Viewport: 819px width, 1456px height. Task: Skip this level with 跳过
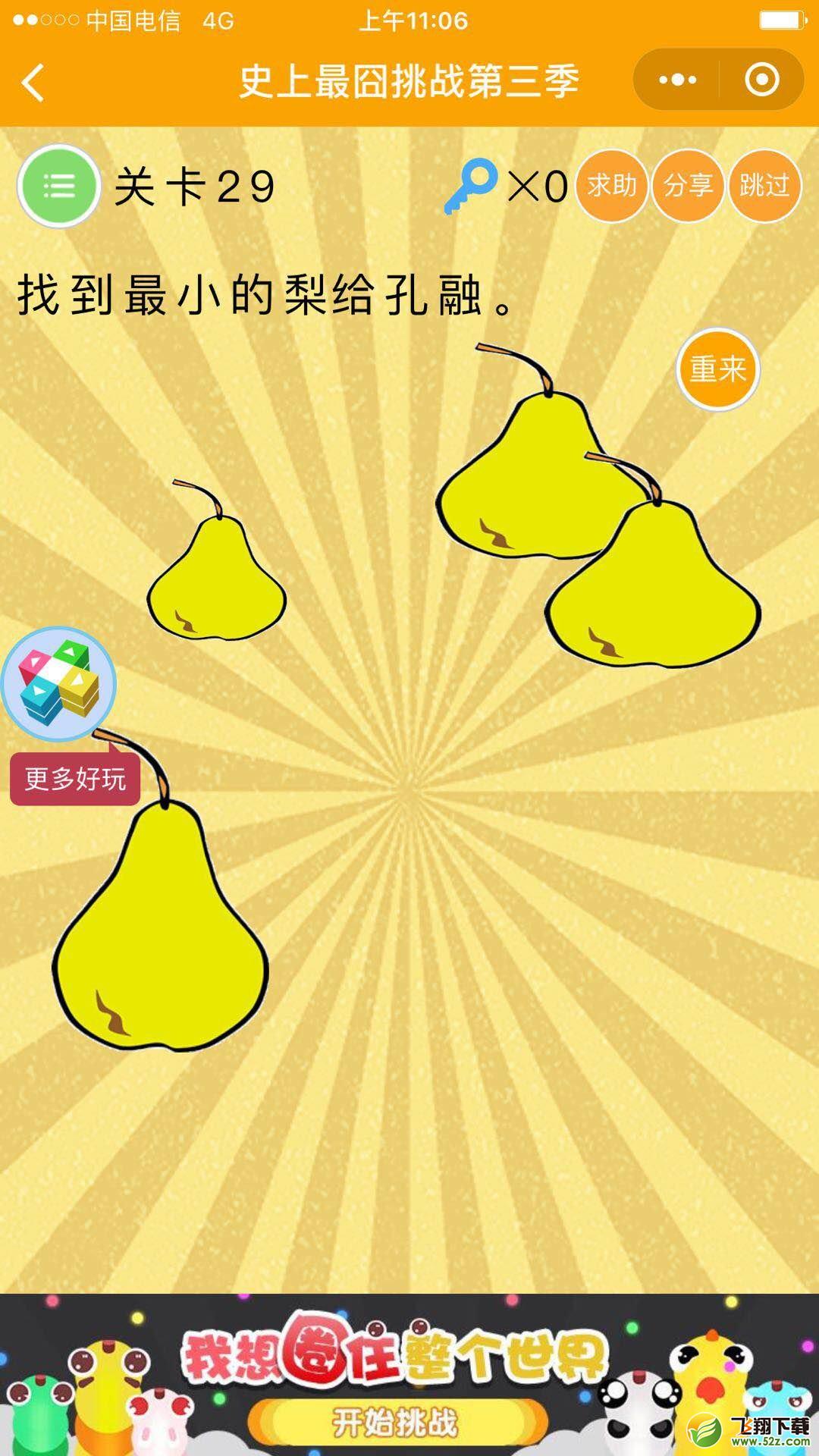click(x=764, y=186)
